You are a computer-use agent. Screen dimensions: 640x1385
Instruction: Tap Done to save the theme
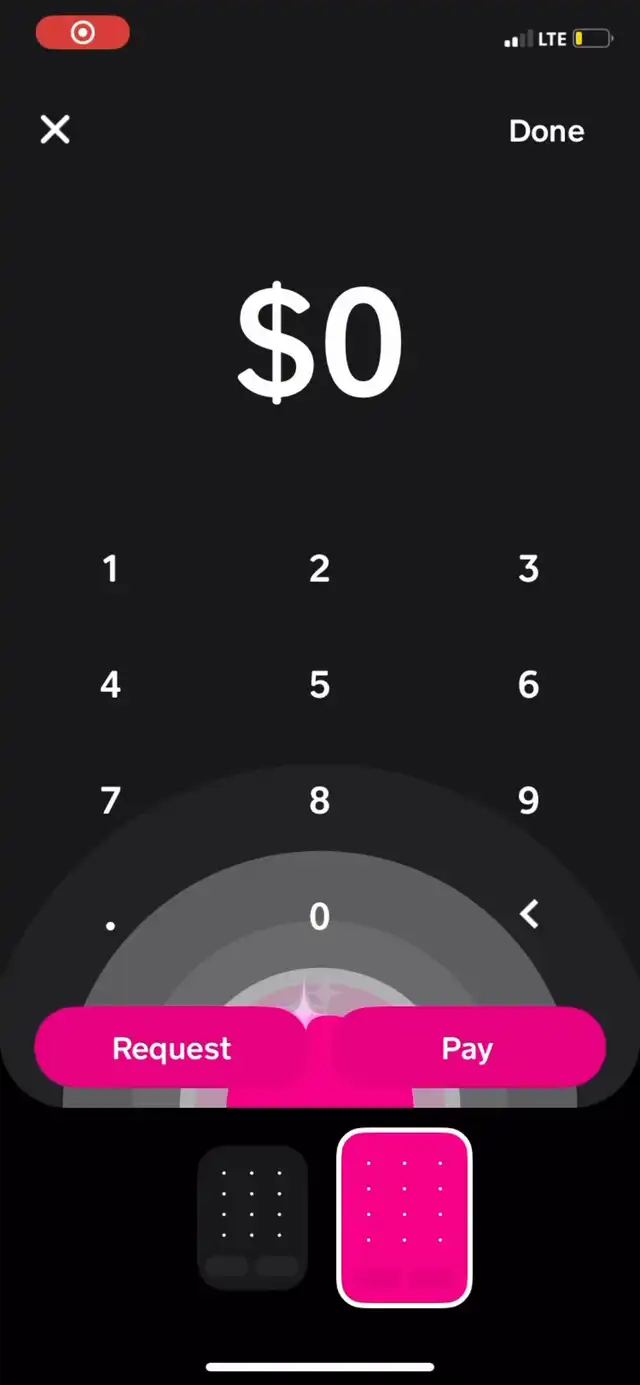546,131
